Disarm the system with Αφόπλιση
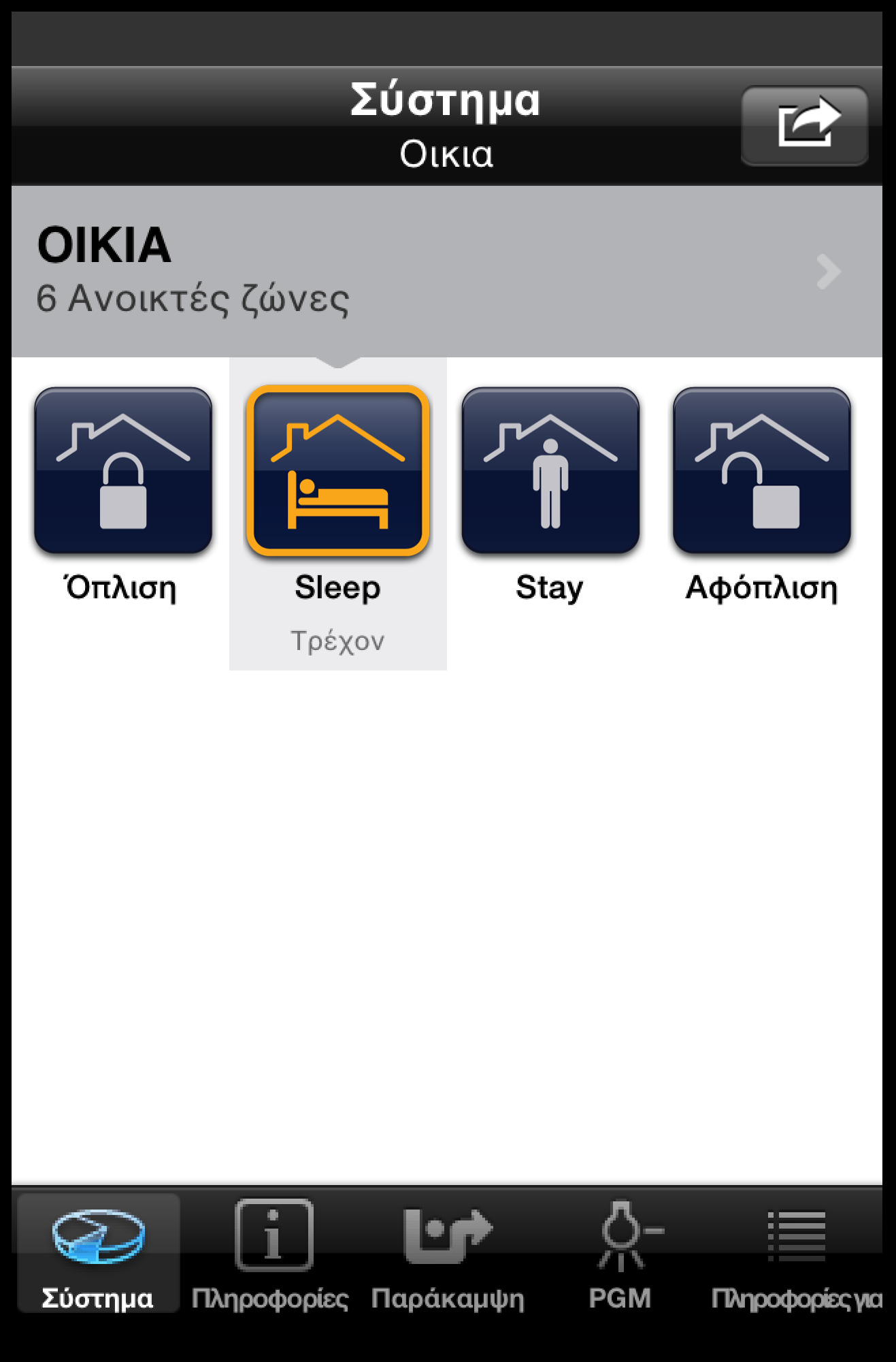 click(x=761, y=471)
